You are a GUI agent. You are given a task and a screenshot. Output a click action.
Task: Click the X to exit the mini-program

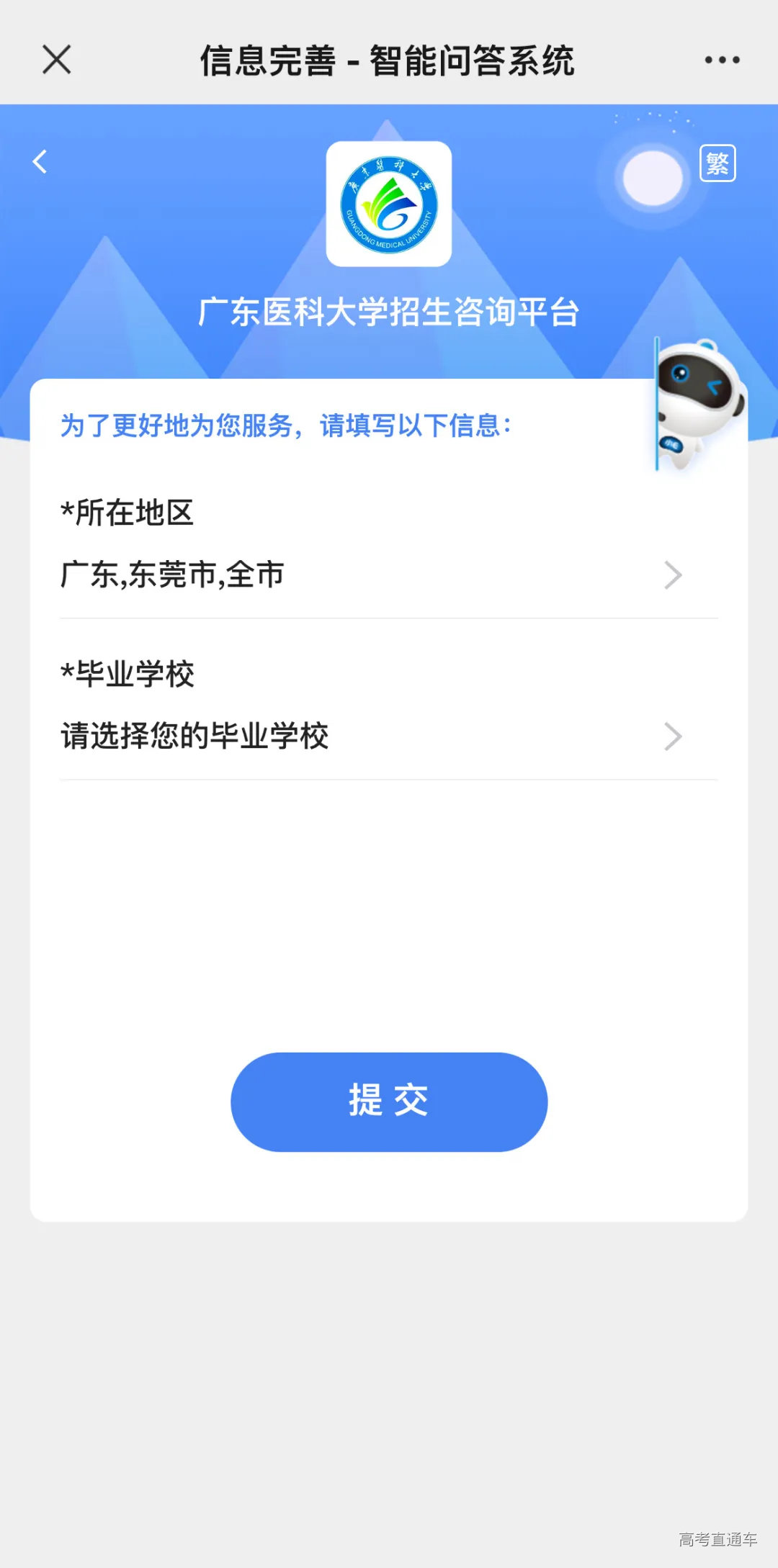click(x=56, y=60)
